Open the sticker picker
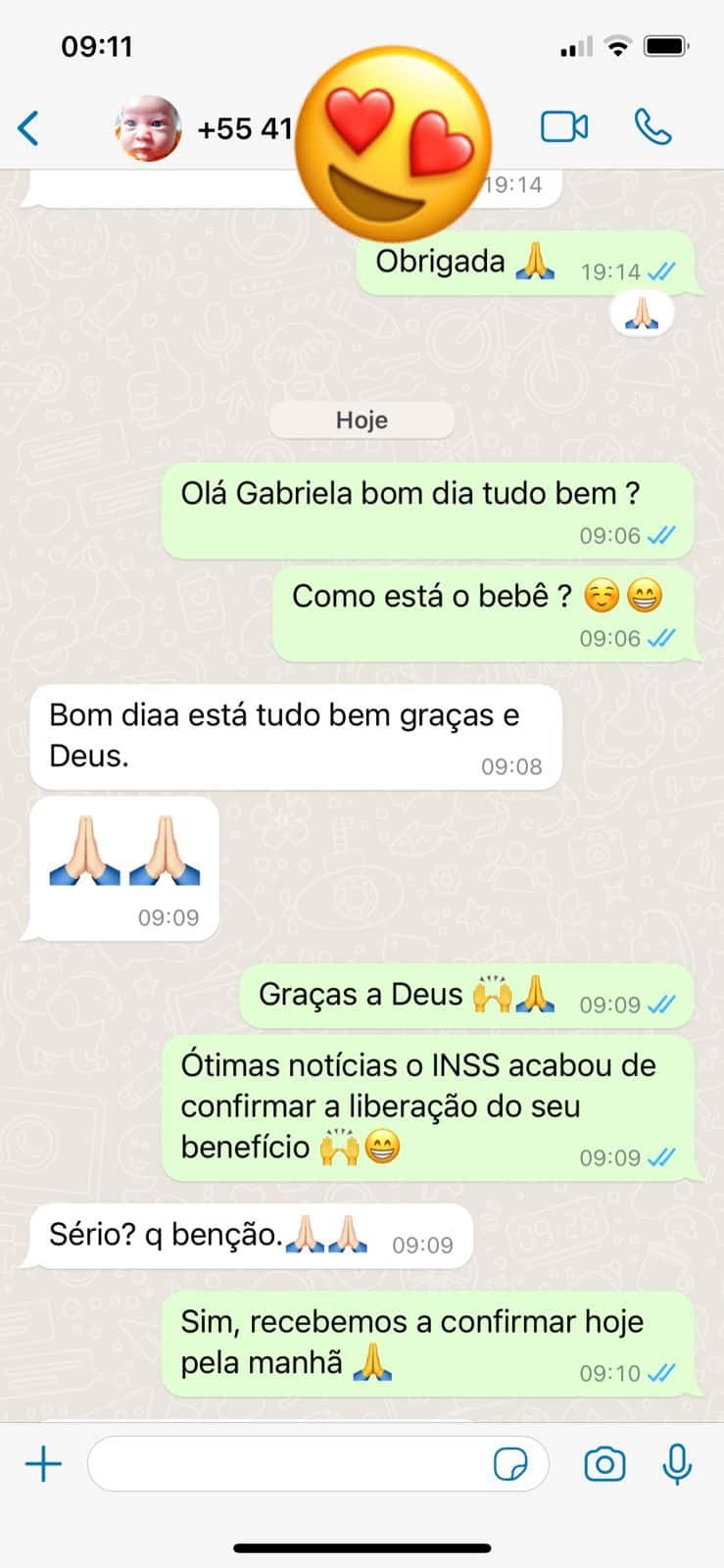Image resolution: width=724 pixels, height=1568 pixels. tap(510, 1465)
